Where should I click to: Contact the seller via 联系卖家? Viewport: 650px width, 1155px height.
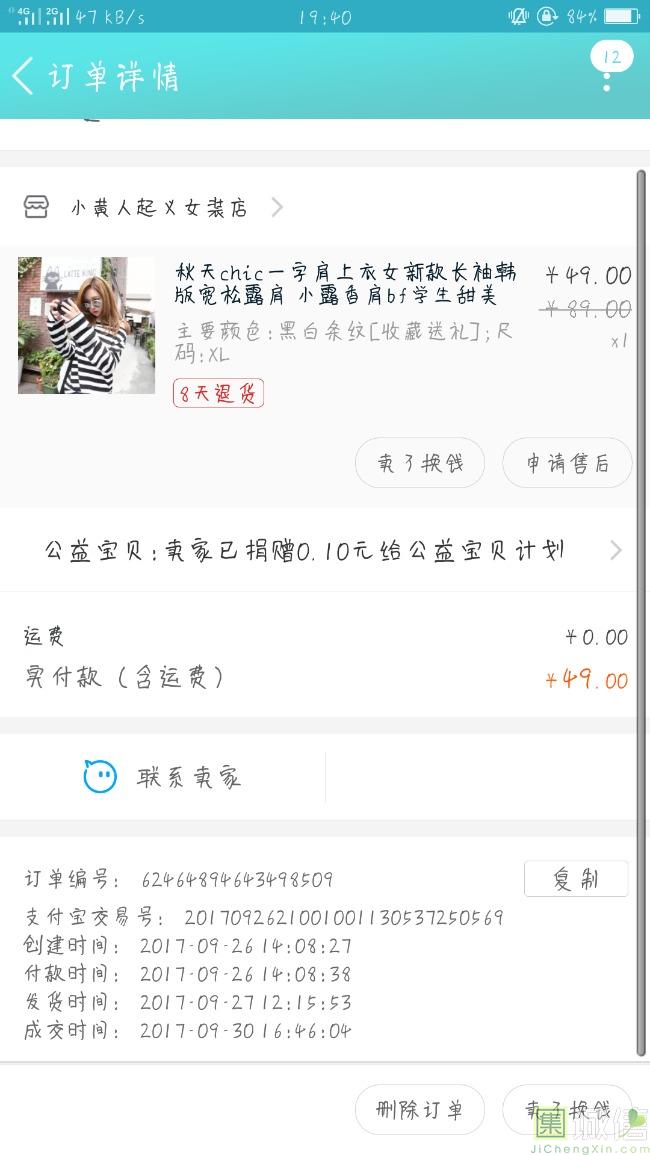click(x=163, y=777)
